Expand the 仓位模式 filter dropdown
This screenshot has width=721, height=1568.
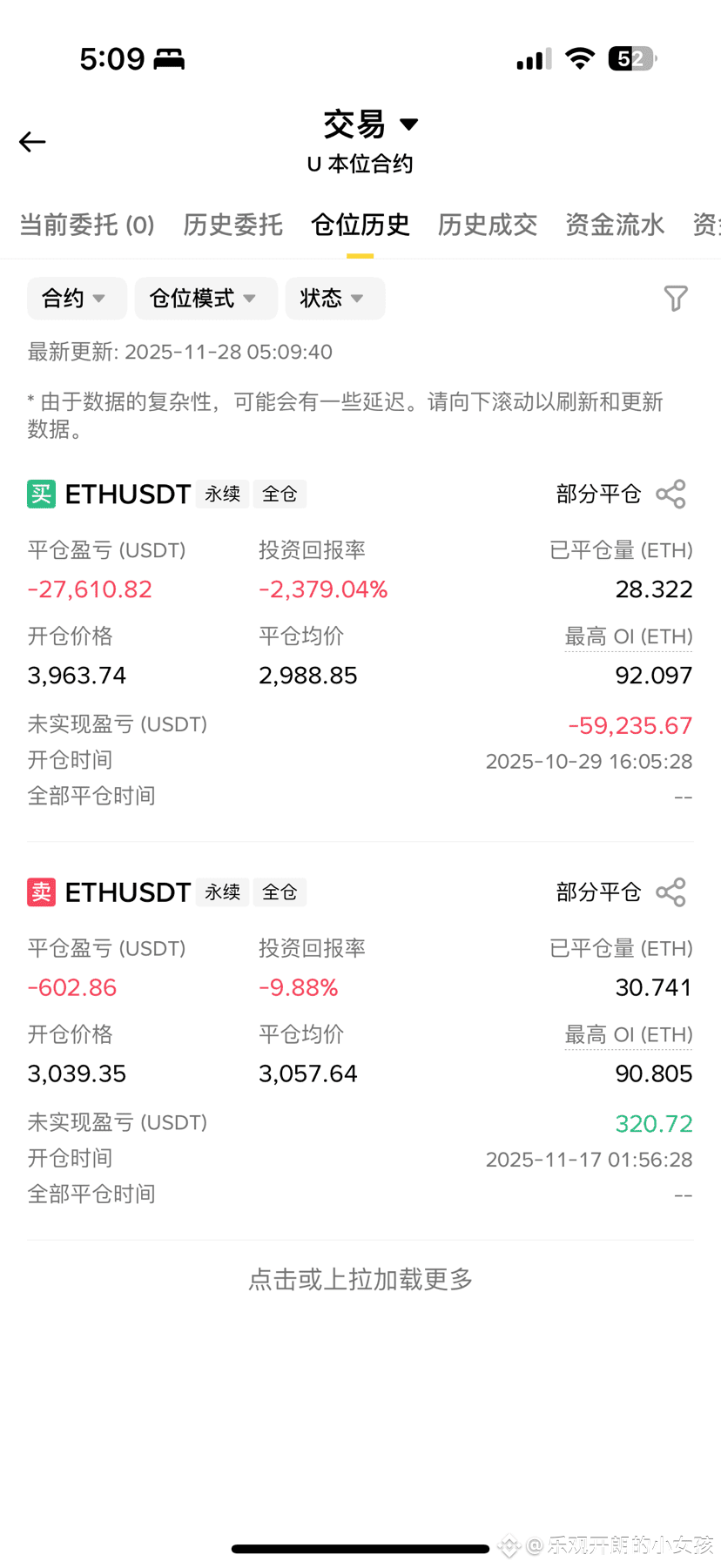[206, 299]
